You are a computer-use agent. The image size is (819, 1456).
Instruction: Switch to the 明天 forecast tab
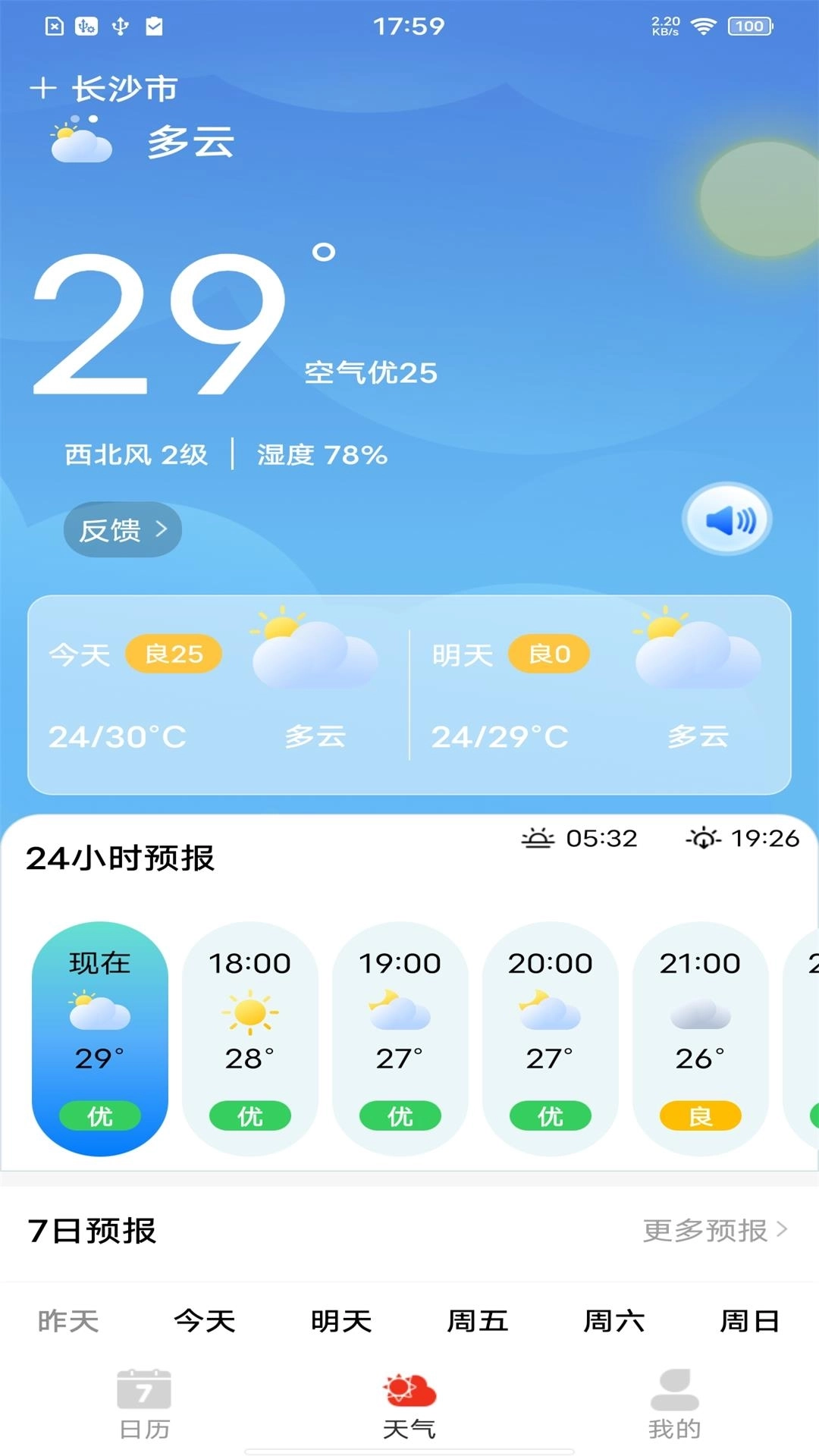(342, 1319)
